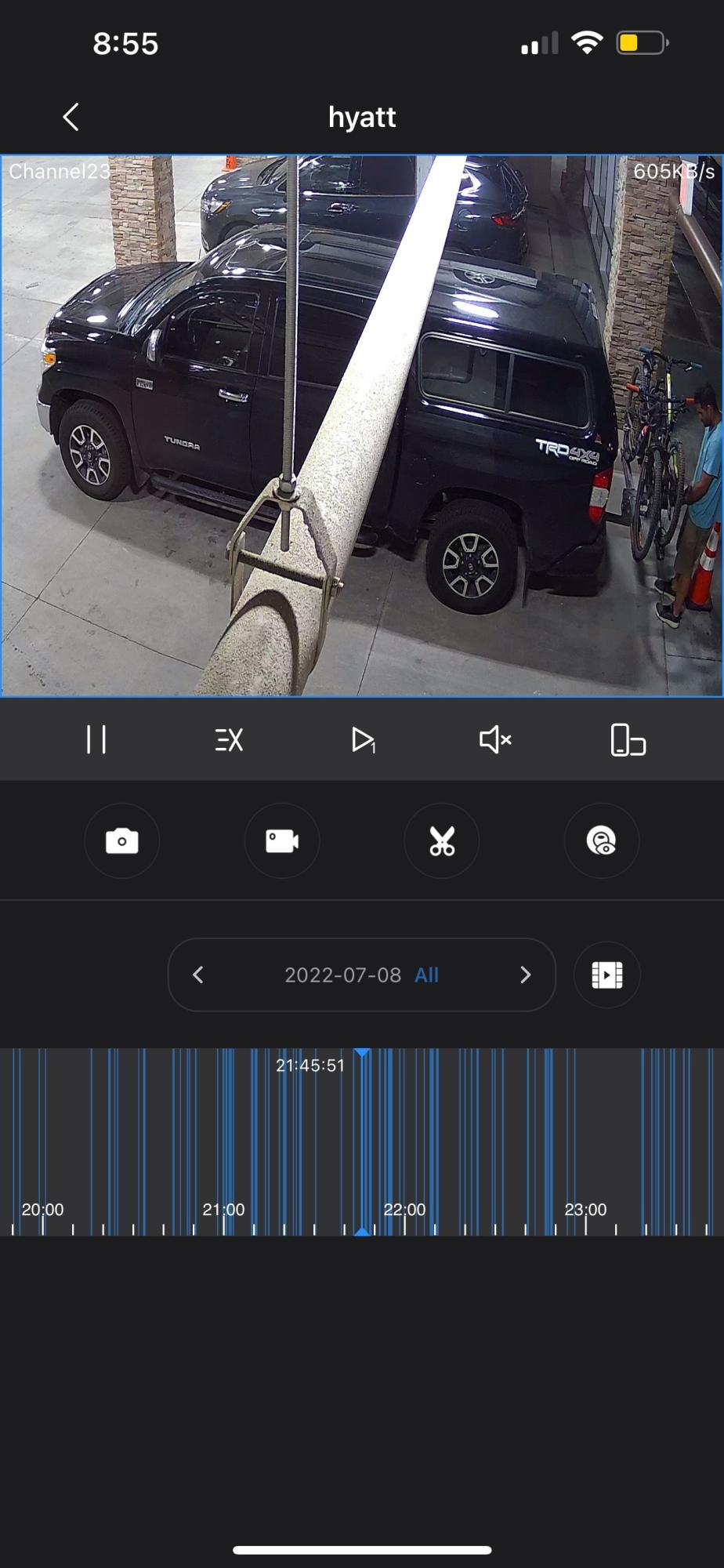724x1568 pixels.
Task: Start recording the video clip
Action: click(282, 841)
